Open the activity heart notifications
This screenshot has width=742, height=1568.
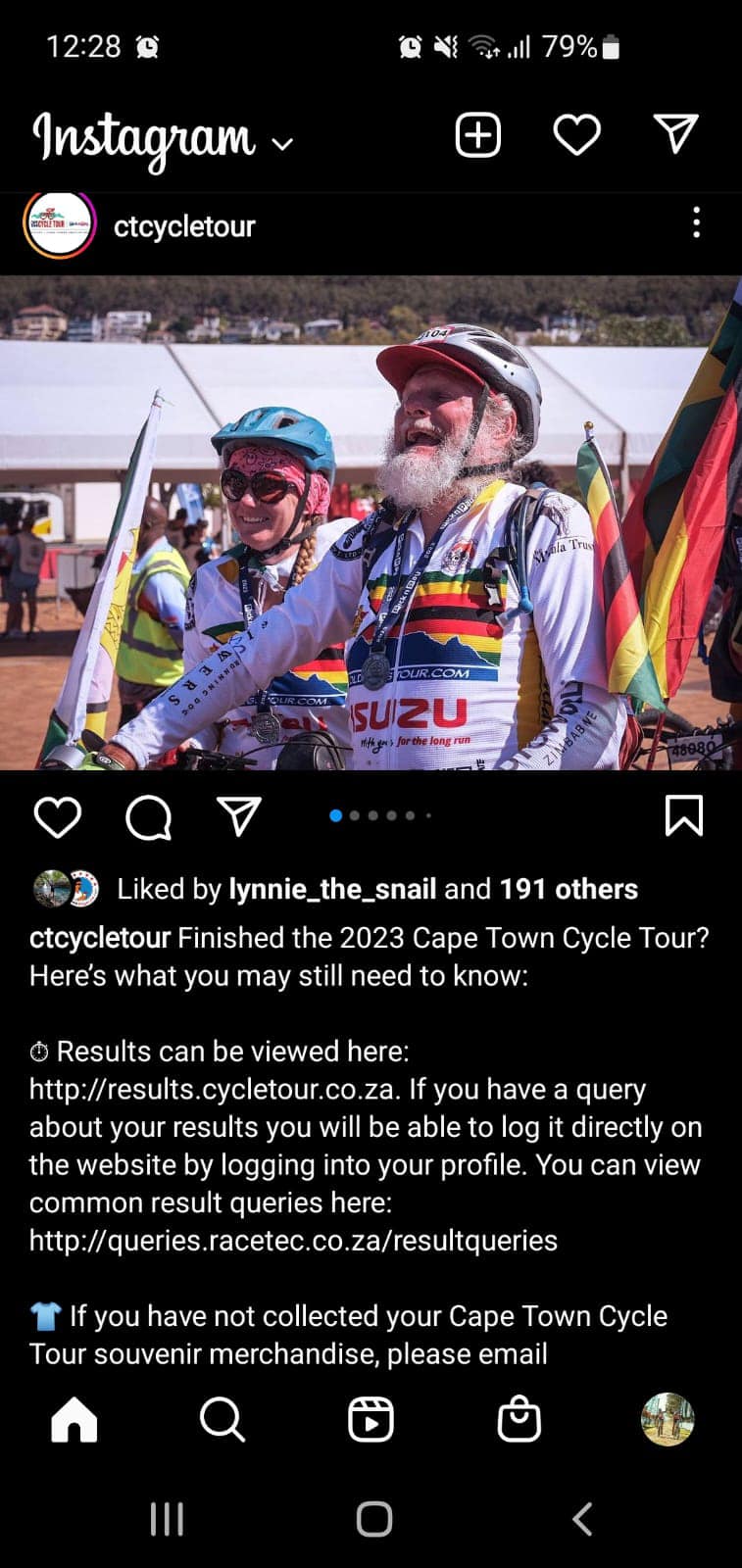click(x=576, y=135)
